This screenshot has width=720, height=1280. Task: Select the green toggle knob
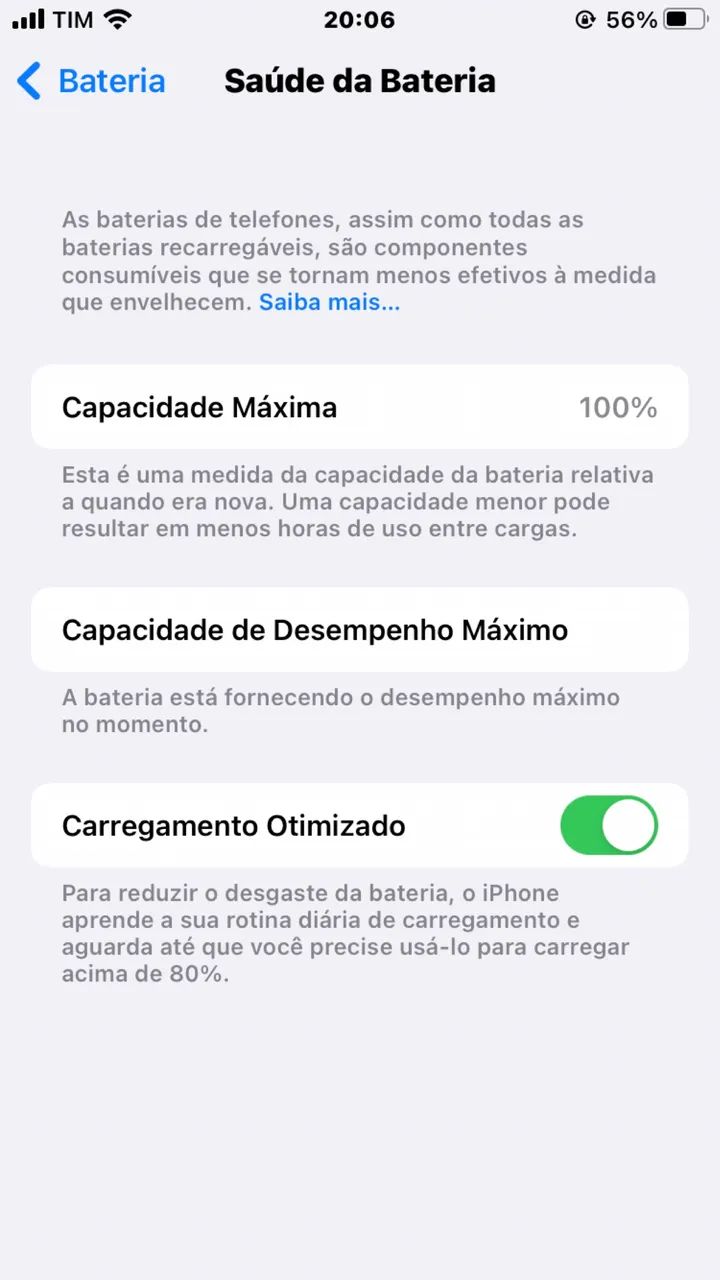pyautogui.click(x=628, y=825)
